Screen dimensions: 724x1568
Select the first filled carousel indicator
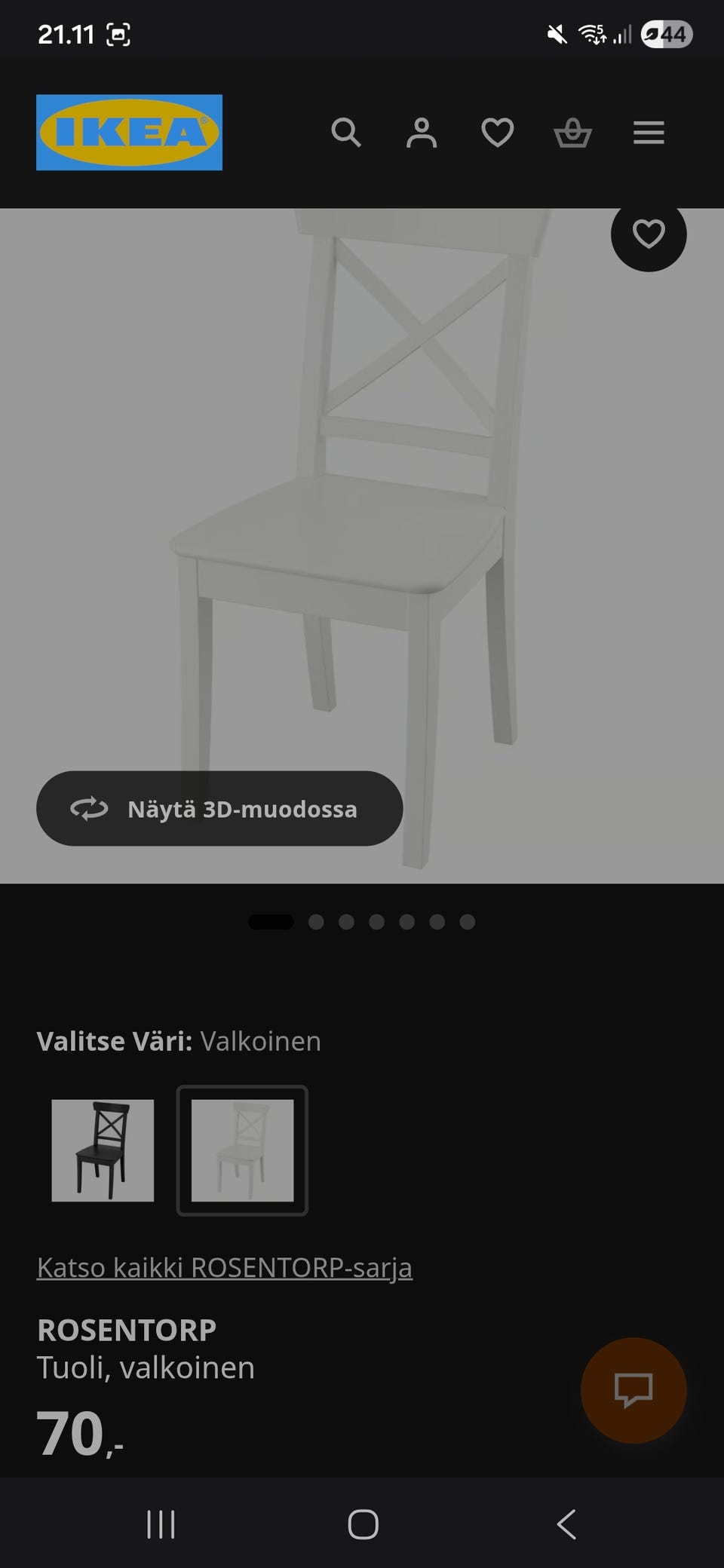click(x=271, y=921)
